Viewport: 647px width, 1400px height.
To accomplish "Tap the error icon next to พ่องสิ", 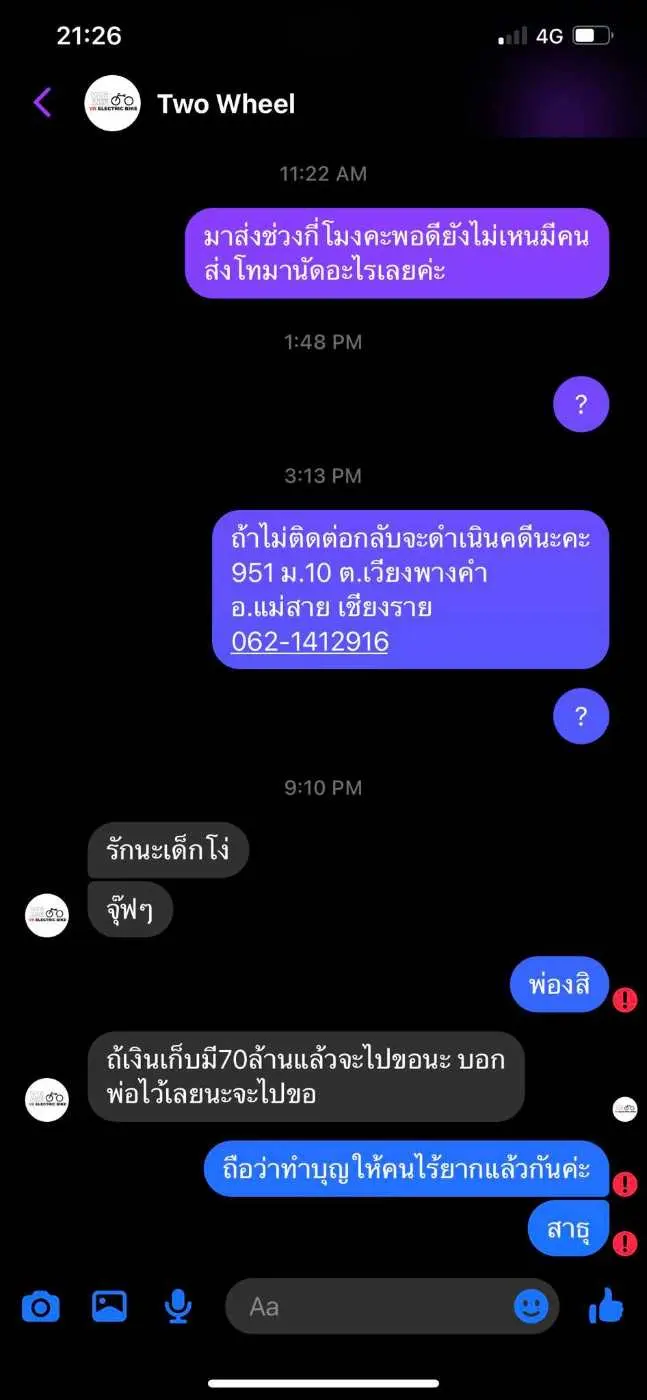I will [625, 999].
